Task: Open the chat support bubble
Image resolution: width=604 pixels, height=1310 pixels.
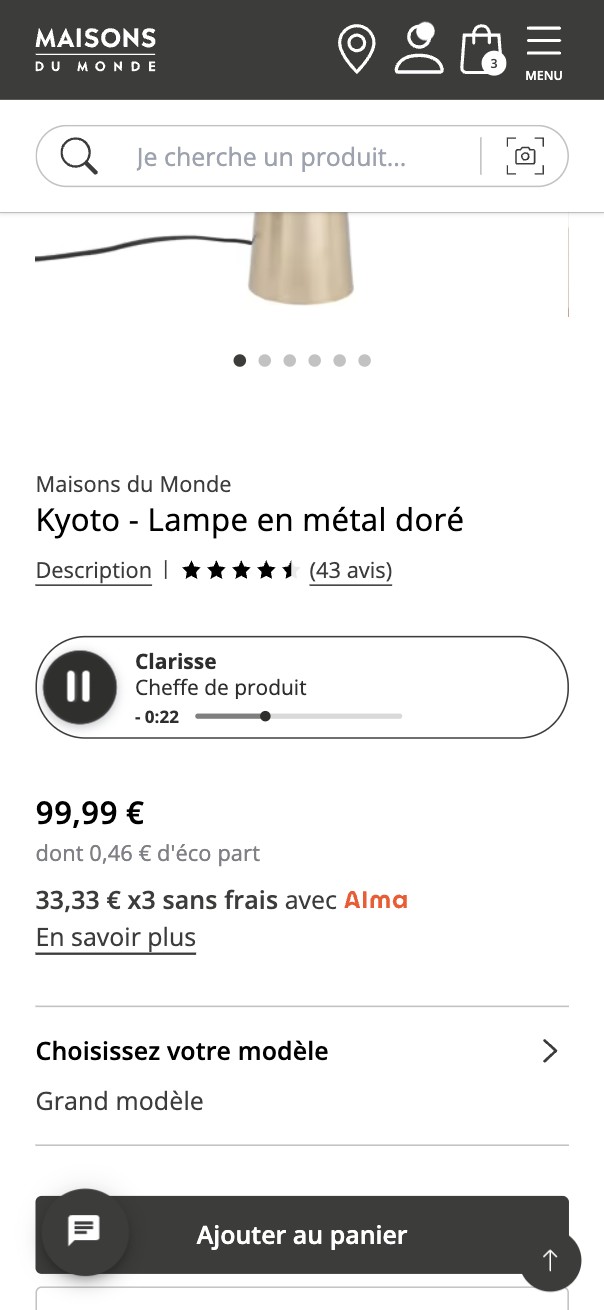Action: 84,1231
